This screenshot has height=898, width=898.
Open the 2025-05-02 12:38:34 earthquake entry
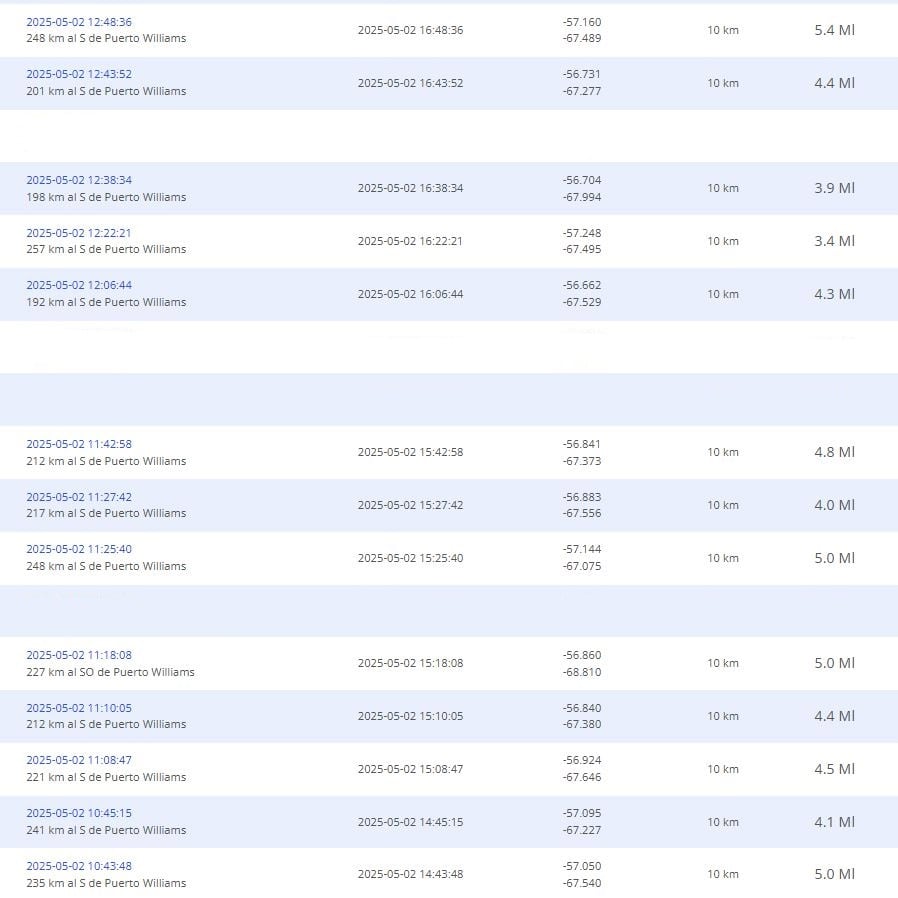[79, 180]
